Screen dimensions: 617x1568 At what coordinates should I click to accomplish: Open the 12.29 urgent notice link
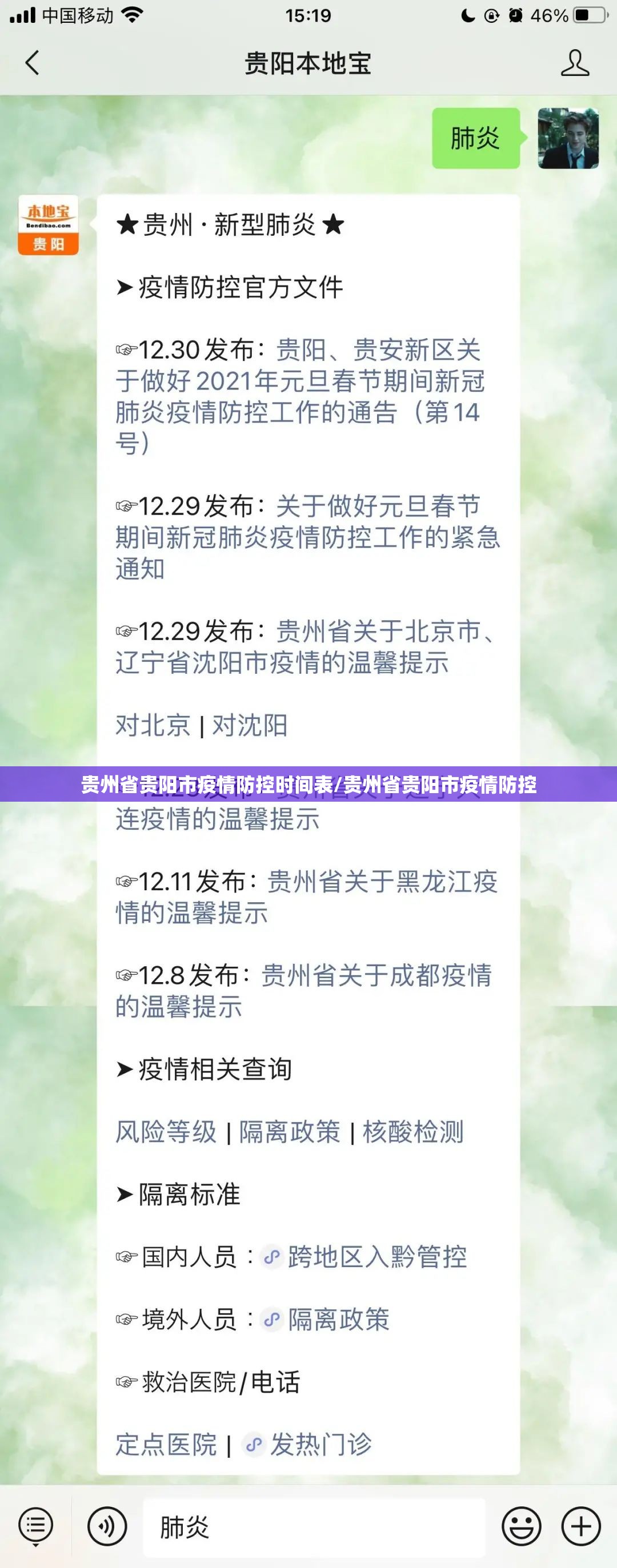[307, 537]
